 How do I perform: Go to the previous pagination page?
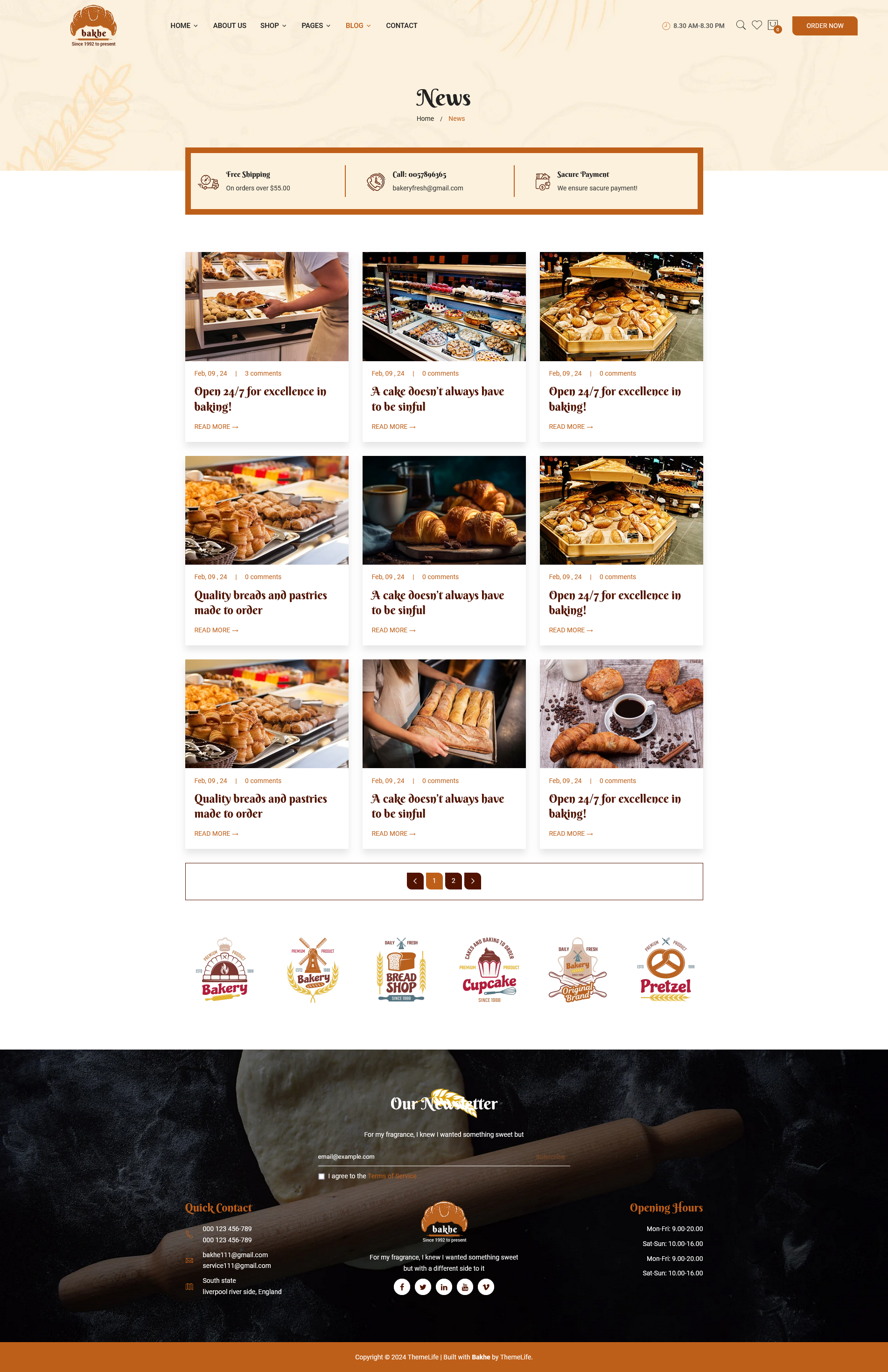coord(415,881)
